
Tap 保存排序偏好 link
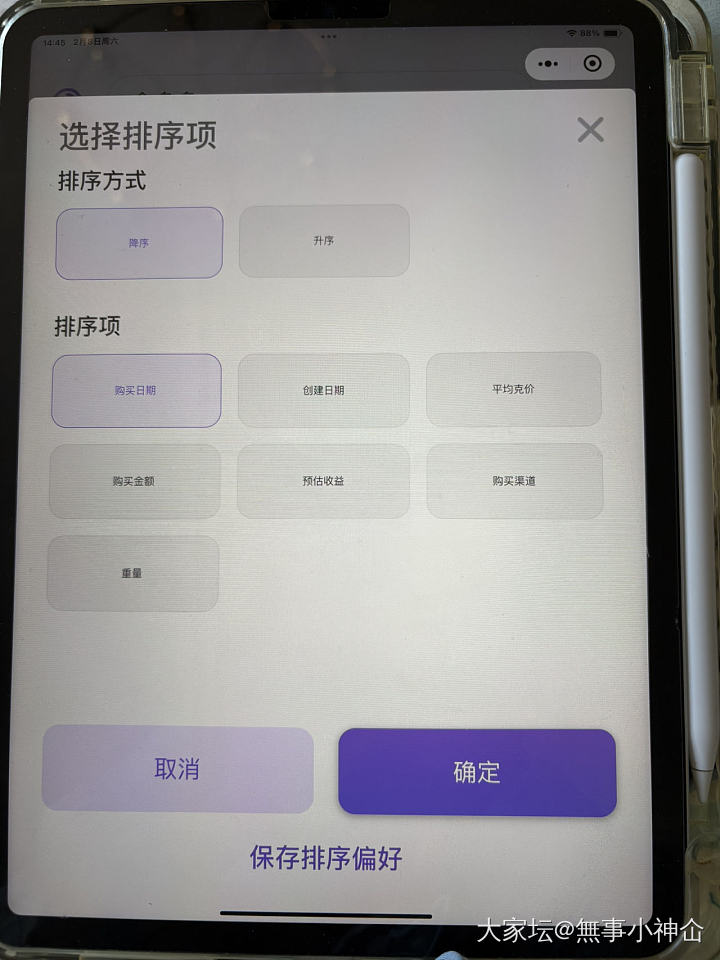click(x=326, y=858)
